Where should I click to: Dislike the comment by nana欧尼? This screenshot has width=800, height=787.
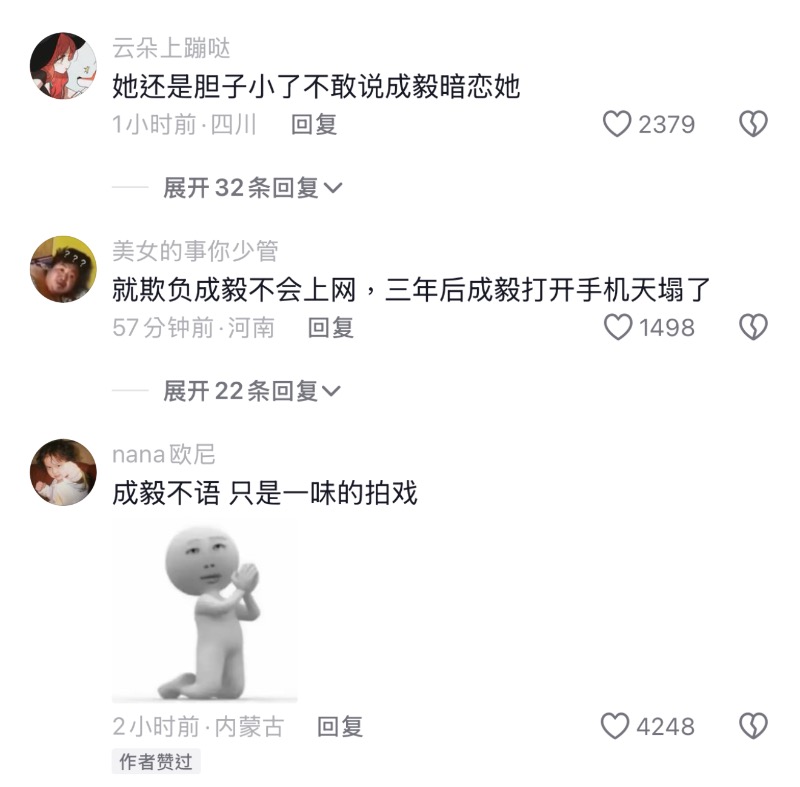pos(752,726)
